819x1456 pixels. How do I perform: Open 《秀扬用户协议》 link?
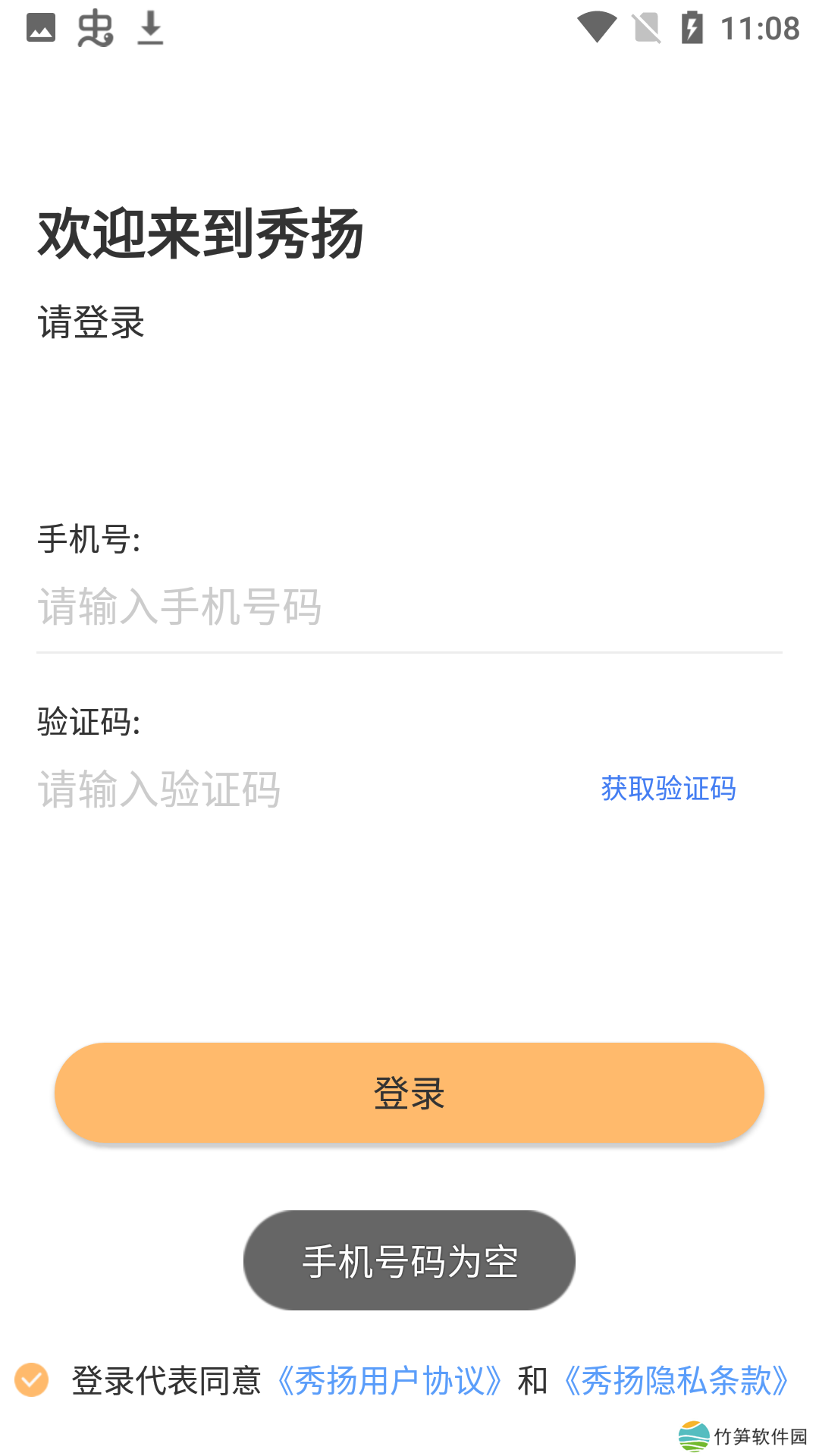click(x=390, y=1381)
